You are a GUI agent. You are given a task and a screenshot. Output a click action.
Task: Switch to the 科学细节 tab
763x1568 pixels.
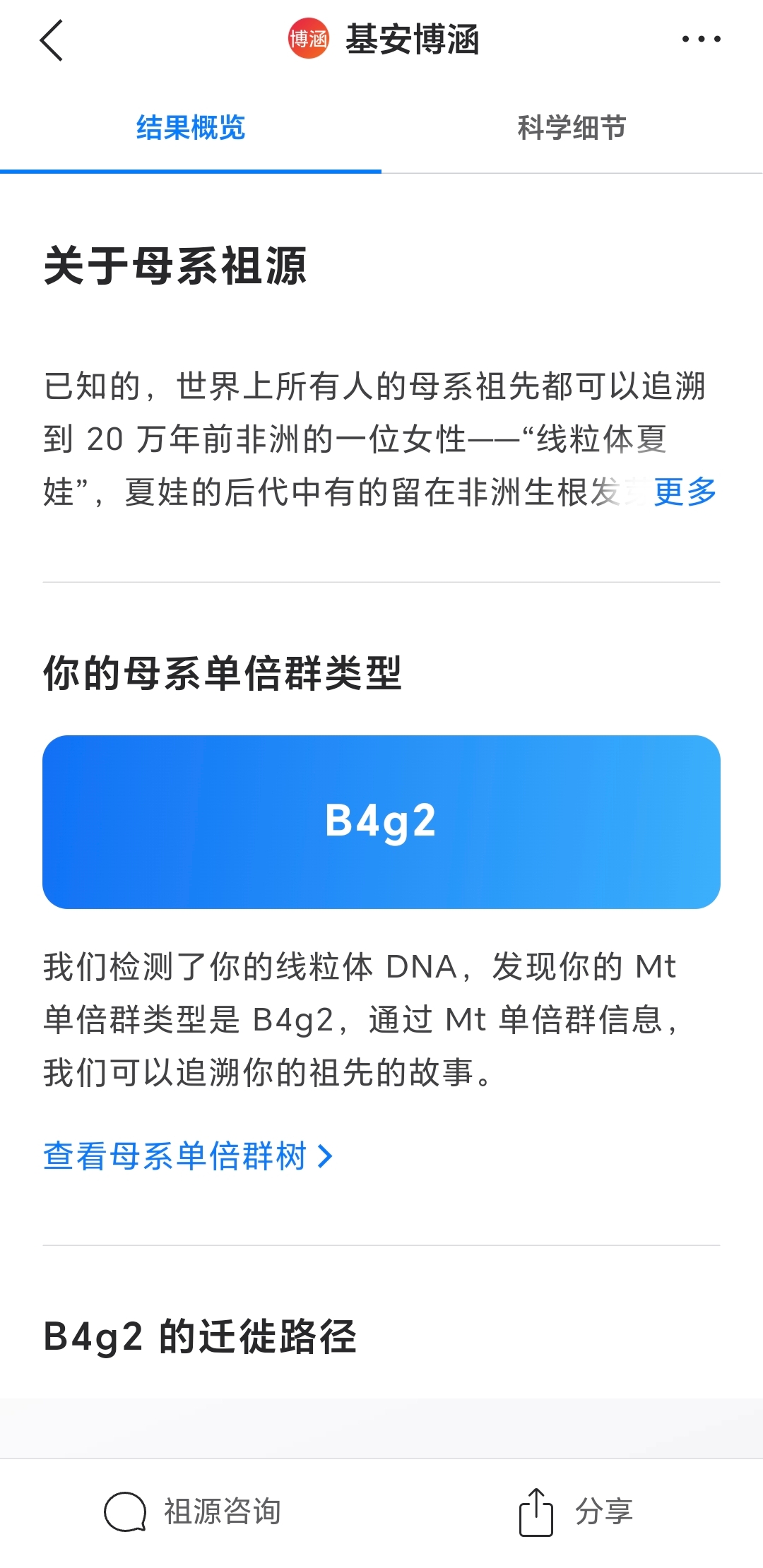(x=572, y=128)
